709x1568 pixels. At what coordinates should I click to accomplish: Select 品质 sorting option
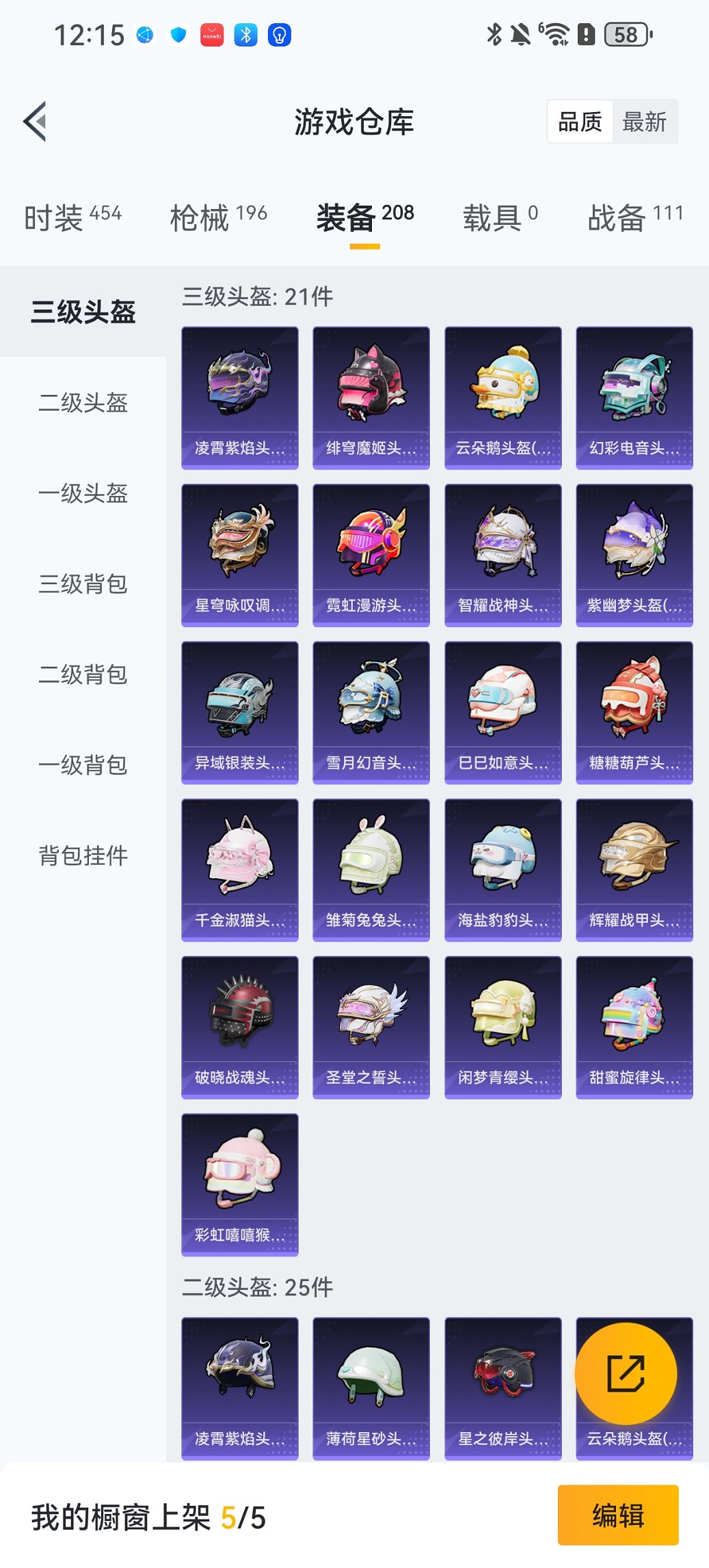pos(580,121)
